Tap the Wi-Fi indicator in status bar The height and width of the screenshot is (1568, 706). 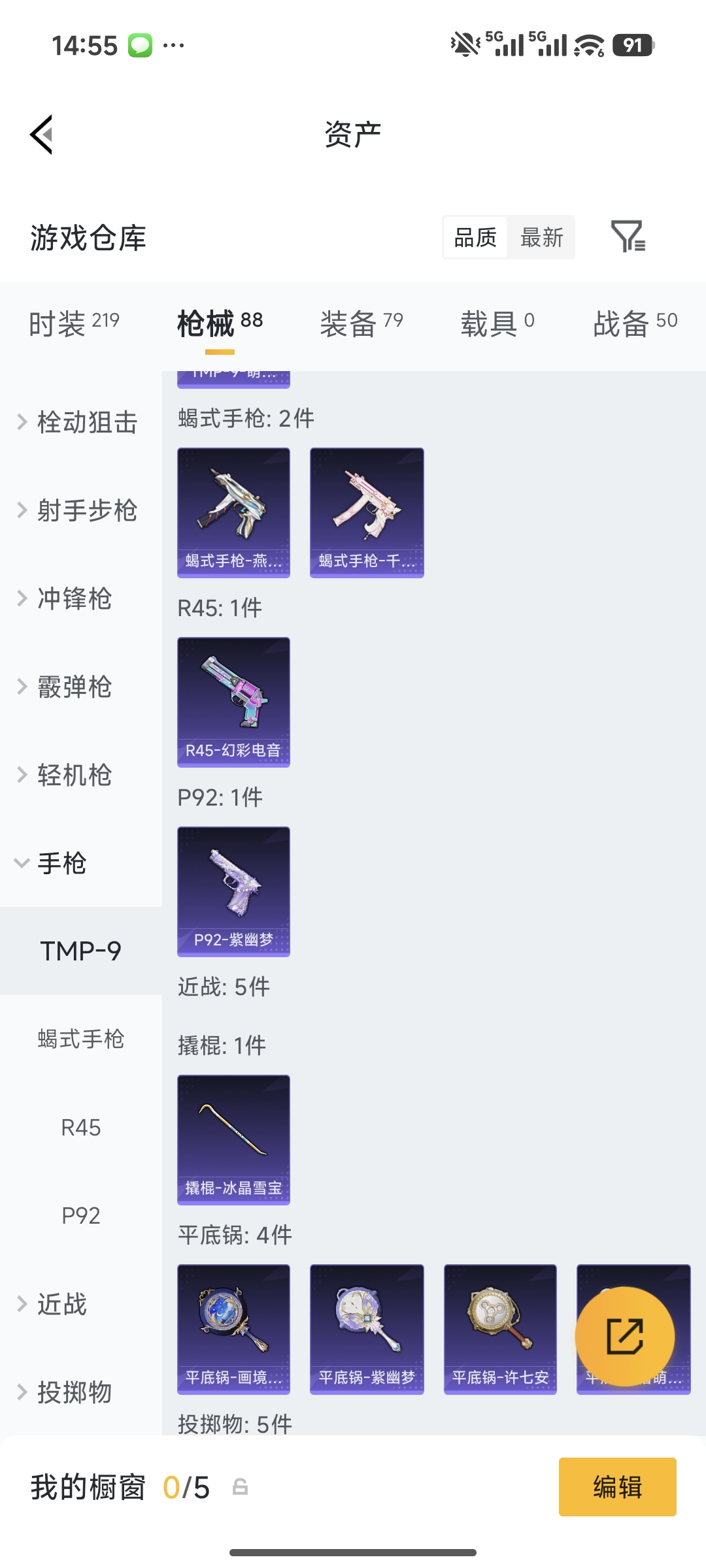[588, 44]
